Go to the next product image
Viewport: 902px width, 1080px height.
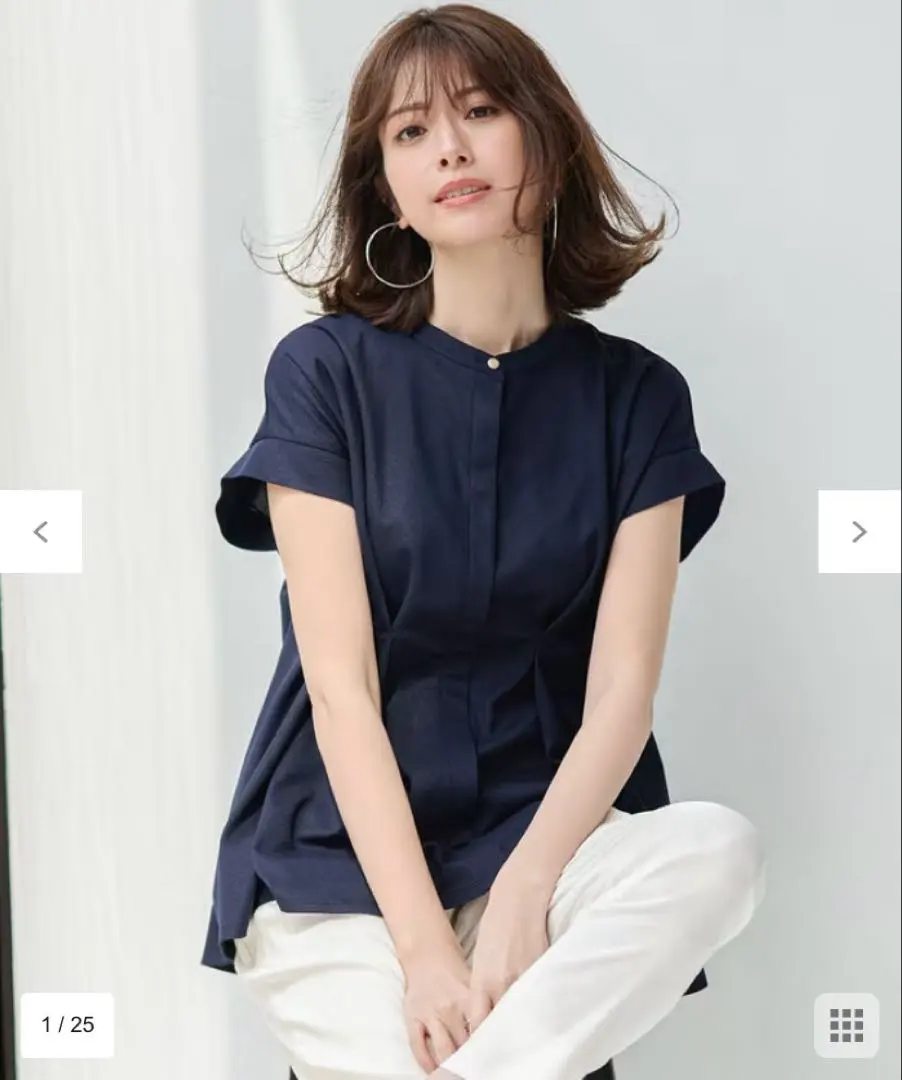(x=859, y=531)
